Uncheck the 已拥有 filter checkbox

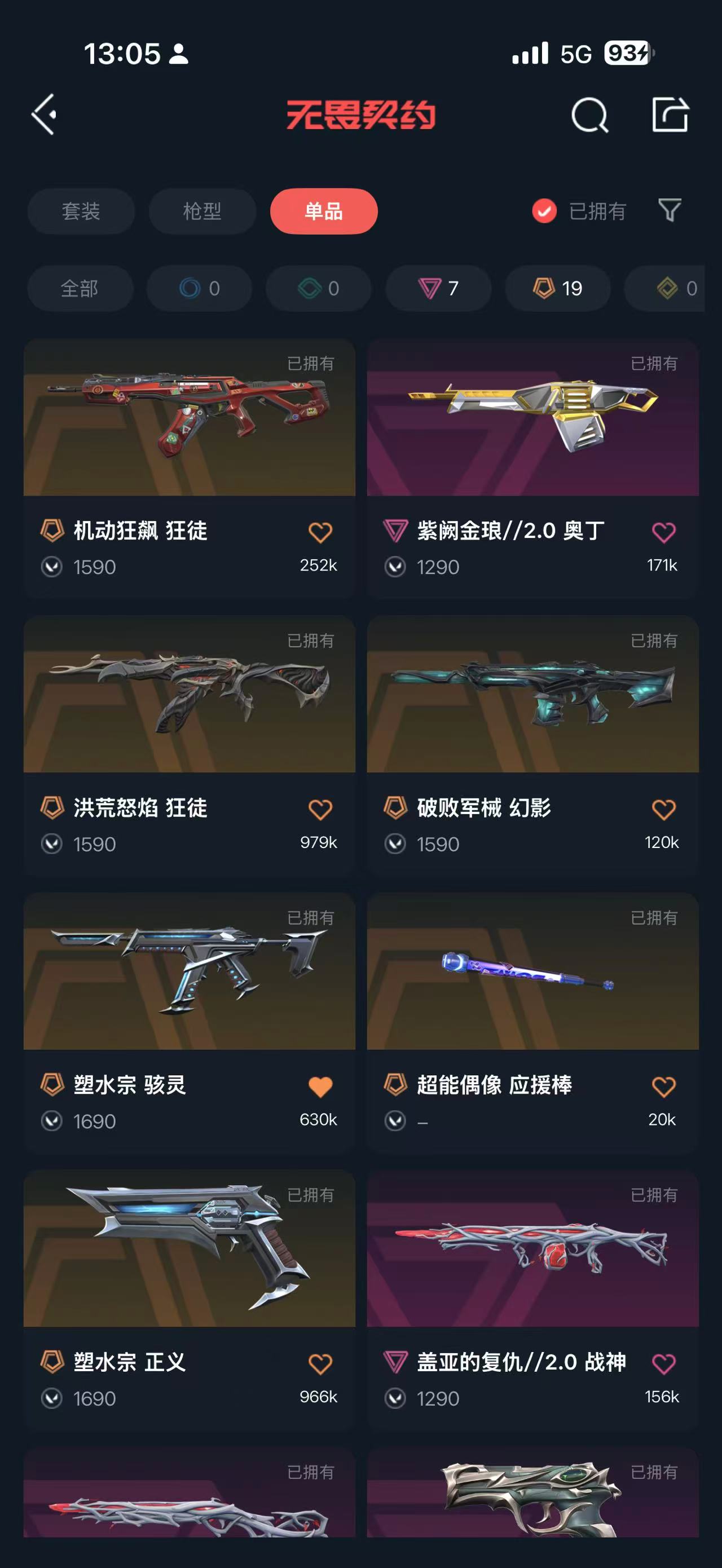click(x=544, y=211)
